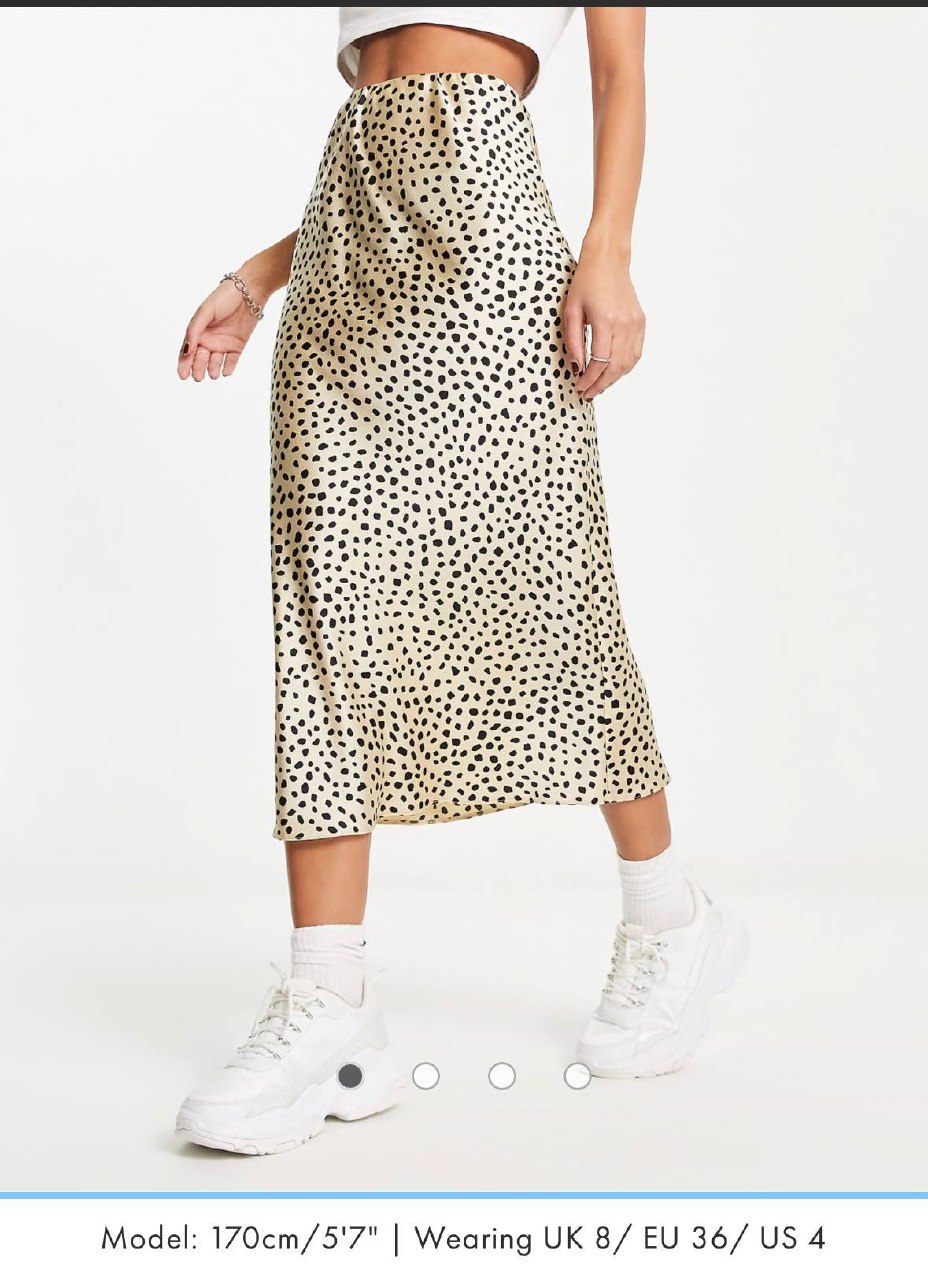928x1280 pixels.
Task: Jump to the second image indicator dot
Action: [426, 1076]
